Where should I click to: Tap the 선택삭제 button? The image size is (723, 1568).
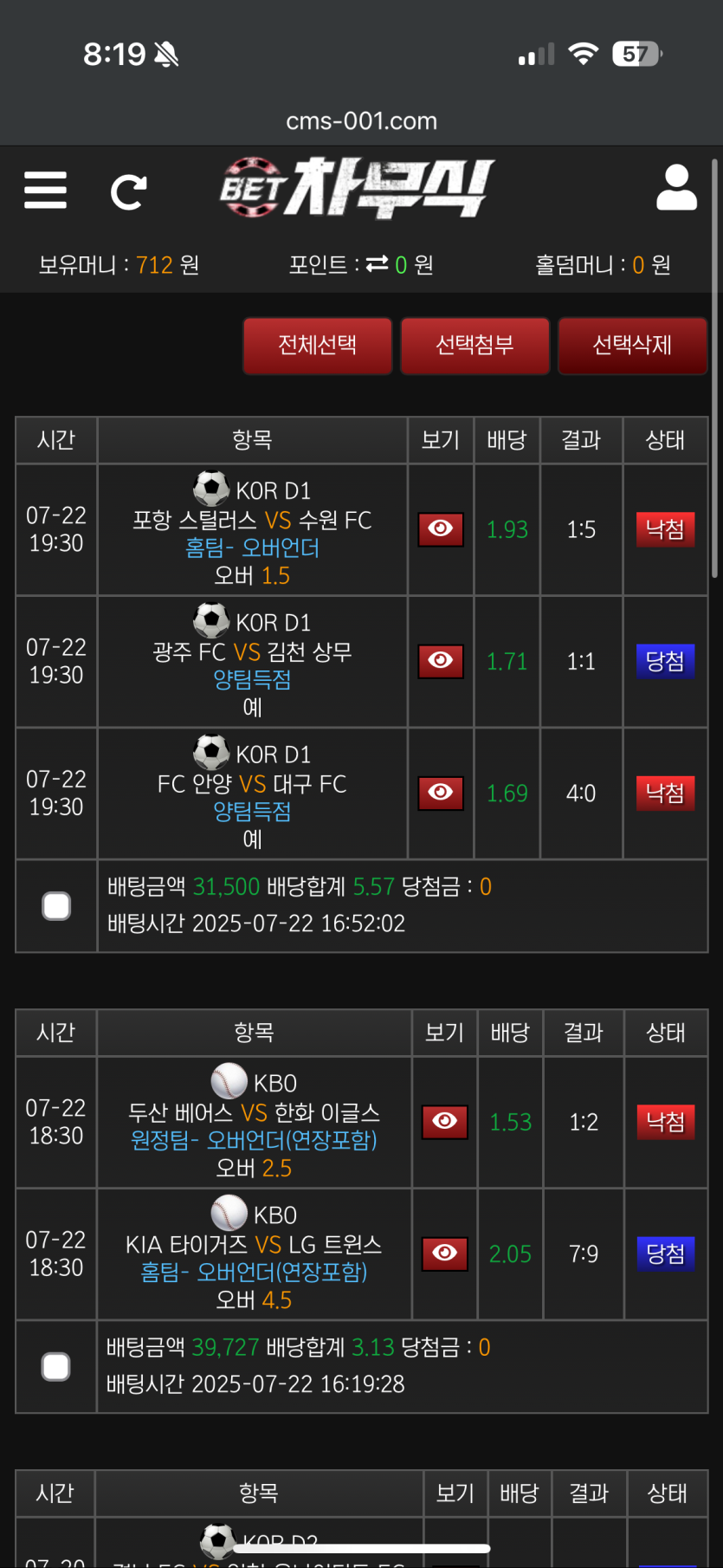coord(632,346)
